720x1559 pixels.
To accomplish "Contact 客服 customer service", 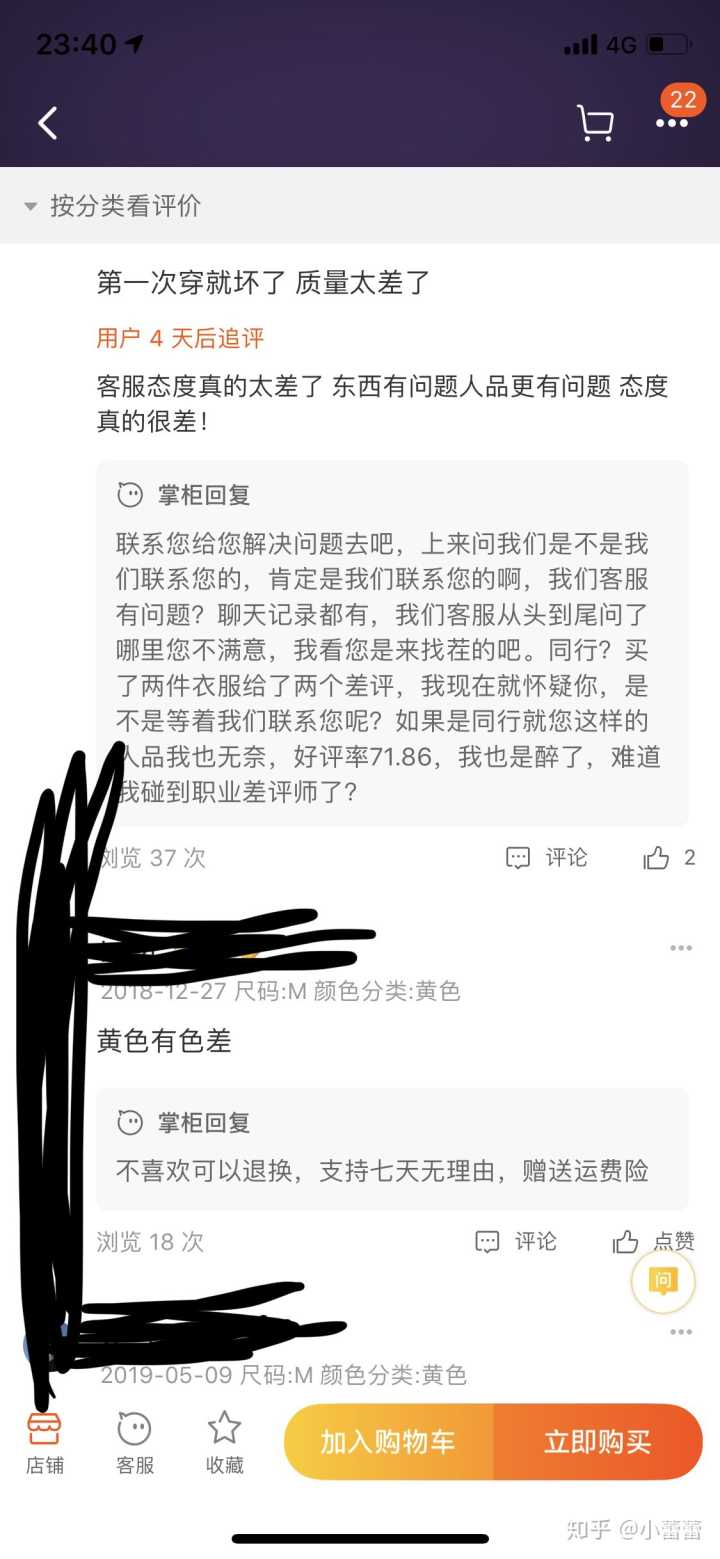I will 134,1442.
